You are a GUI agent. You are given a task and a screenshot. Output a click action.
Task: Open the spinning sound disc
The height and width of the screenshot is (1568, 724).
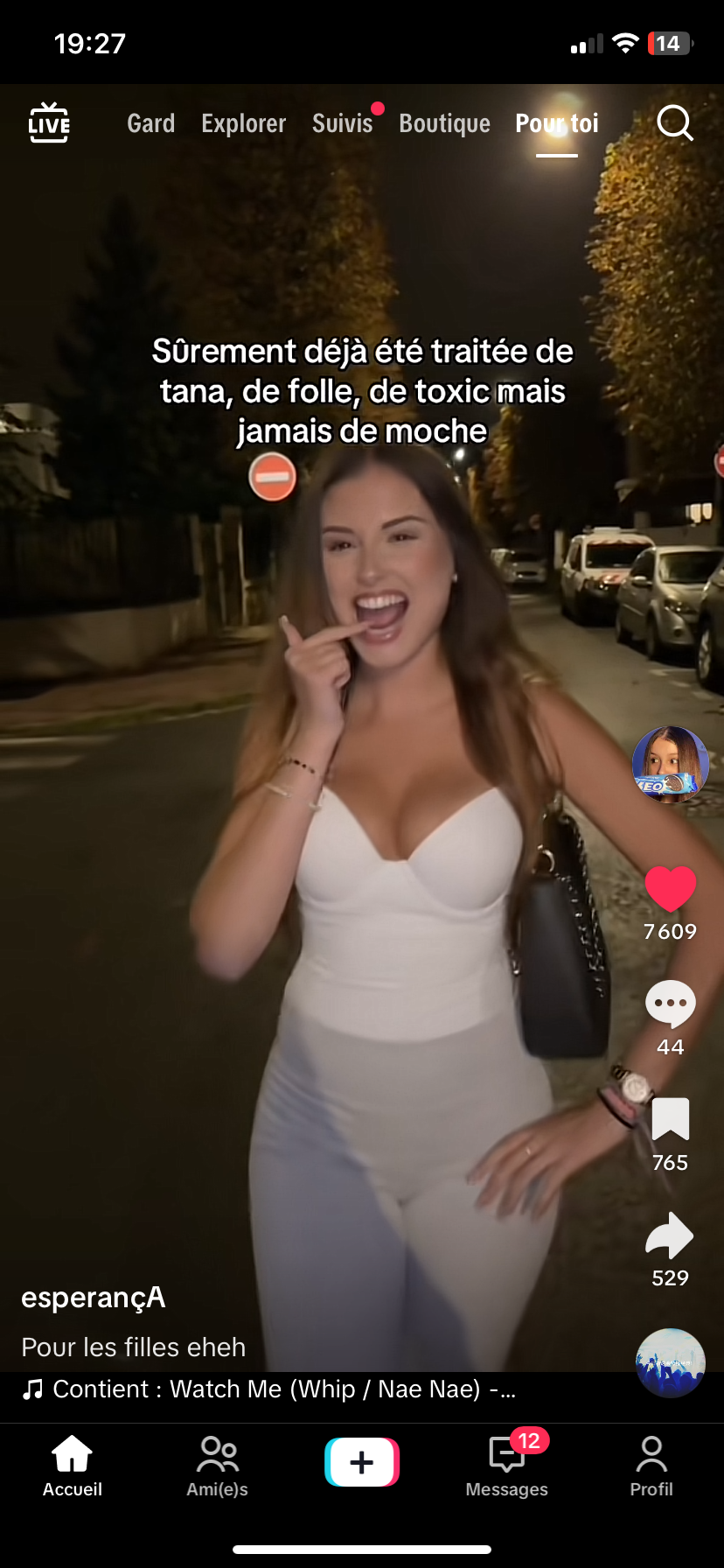click(670, 1362)
